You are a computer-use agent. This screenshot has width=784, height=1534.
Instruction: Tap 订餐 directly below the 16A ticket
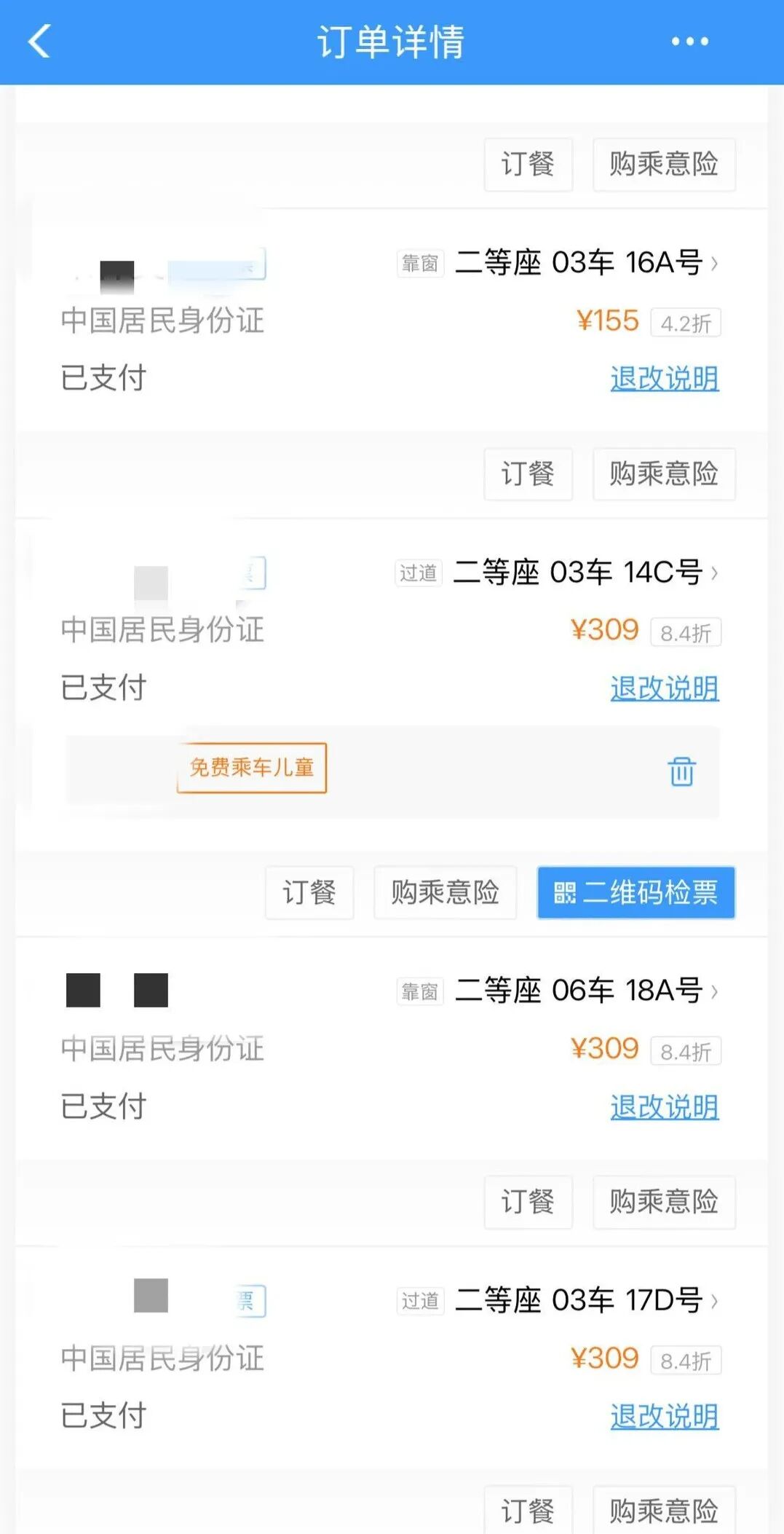point(528,474)
